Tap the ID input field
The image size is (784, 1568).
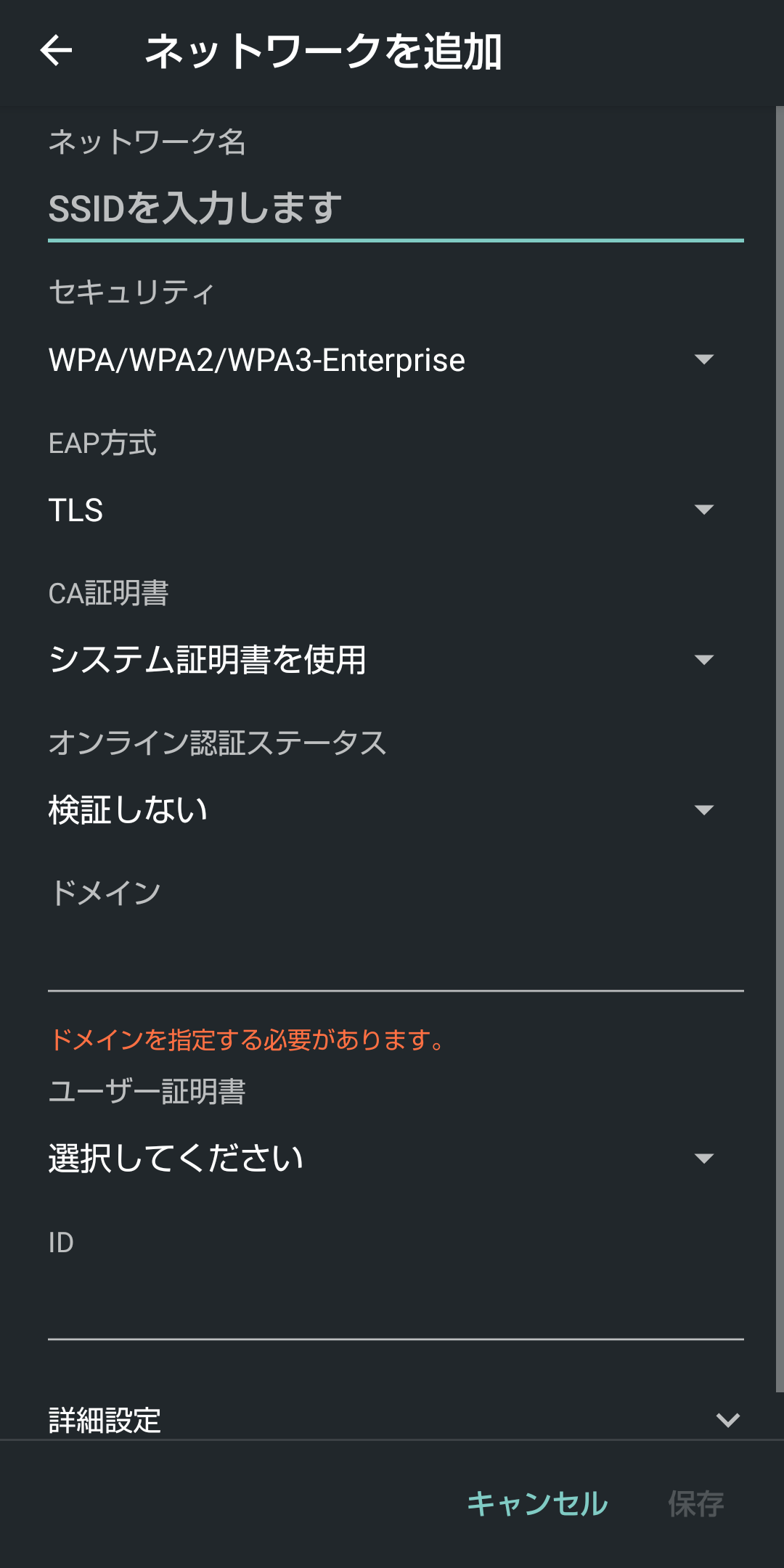click(x=396, y=1308)
